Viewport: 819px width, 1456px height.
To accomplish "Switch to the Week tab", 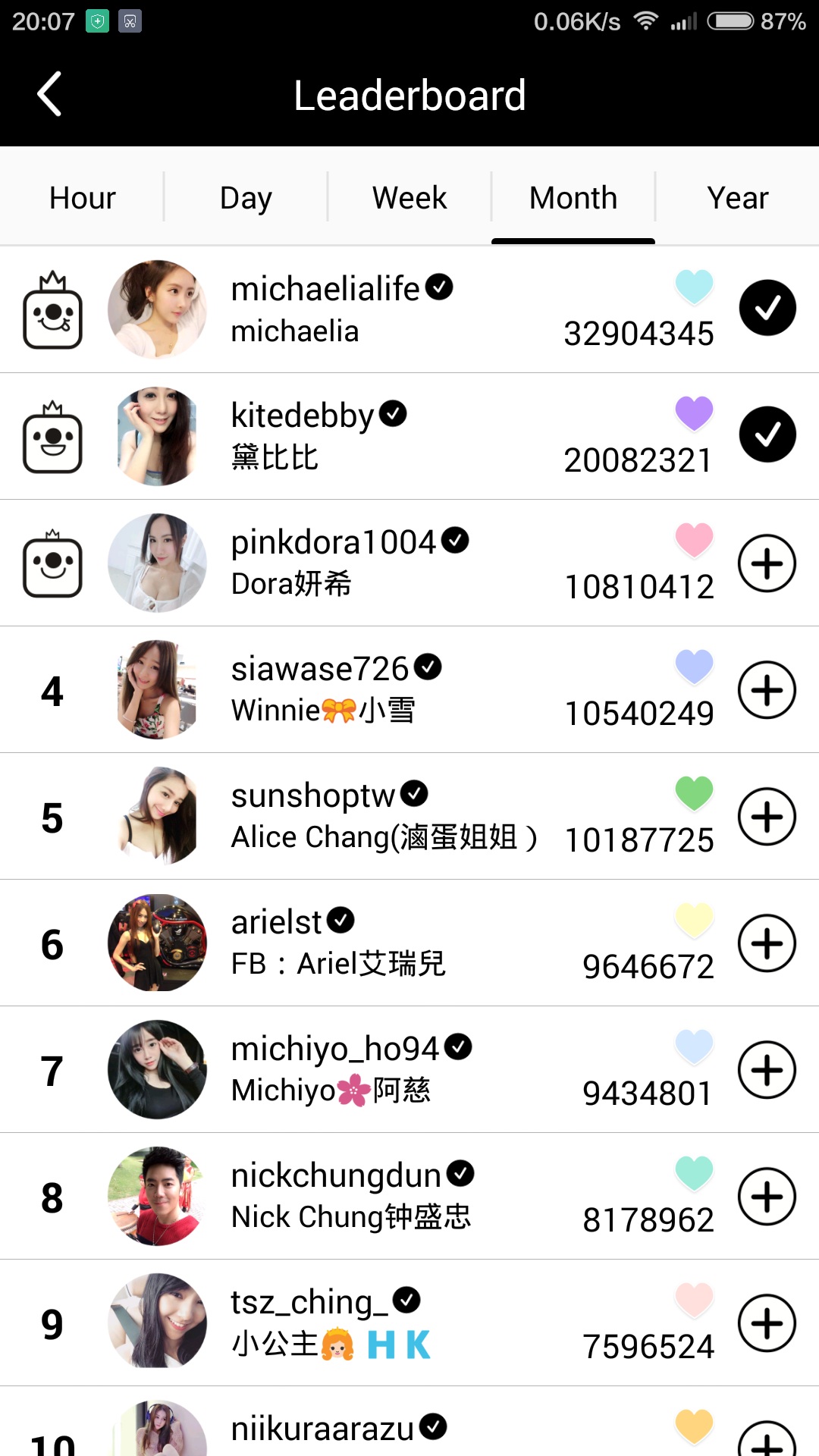I will click(x=409, y=198).
